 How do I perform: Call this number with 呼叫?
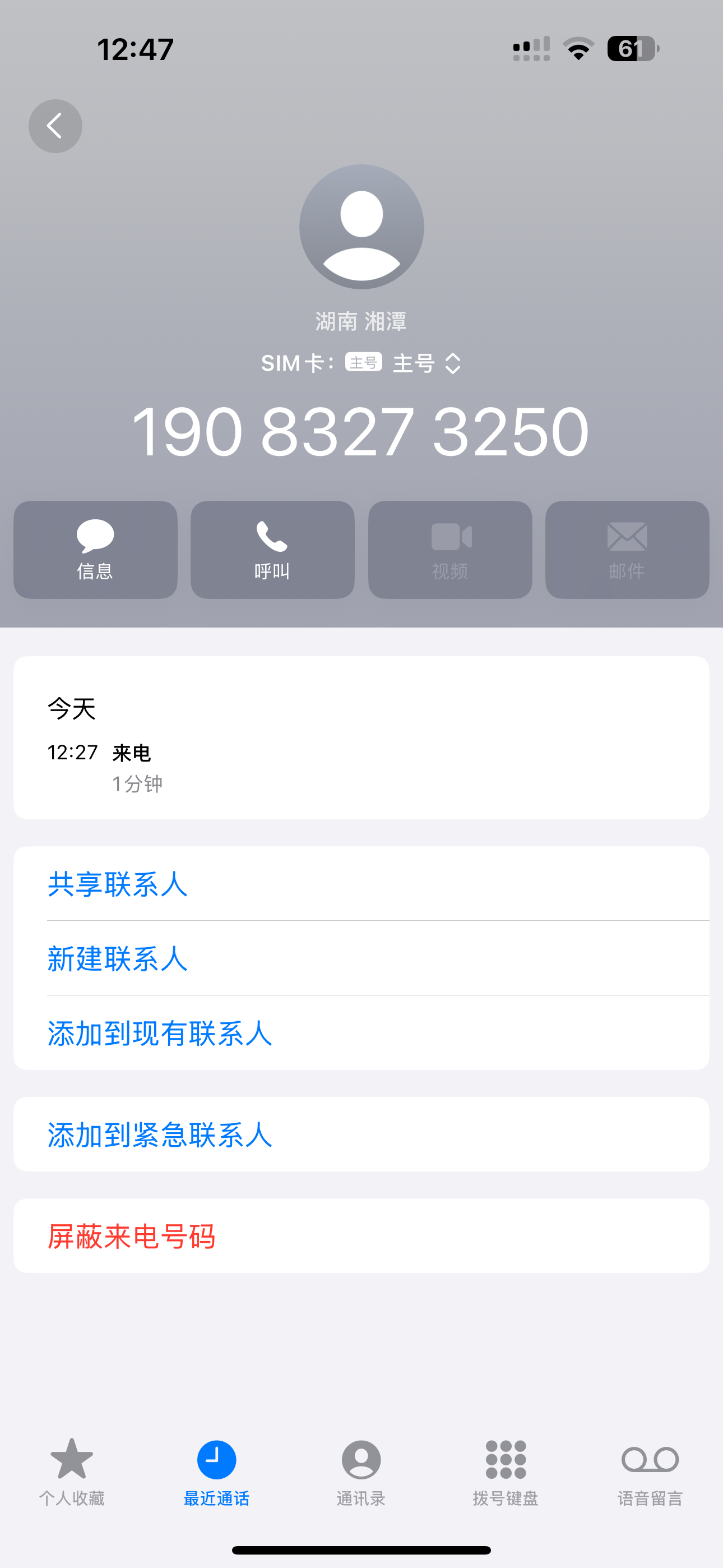click(x=272, y=550)
